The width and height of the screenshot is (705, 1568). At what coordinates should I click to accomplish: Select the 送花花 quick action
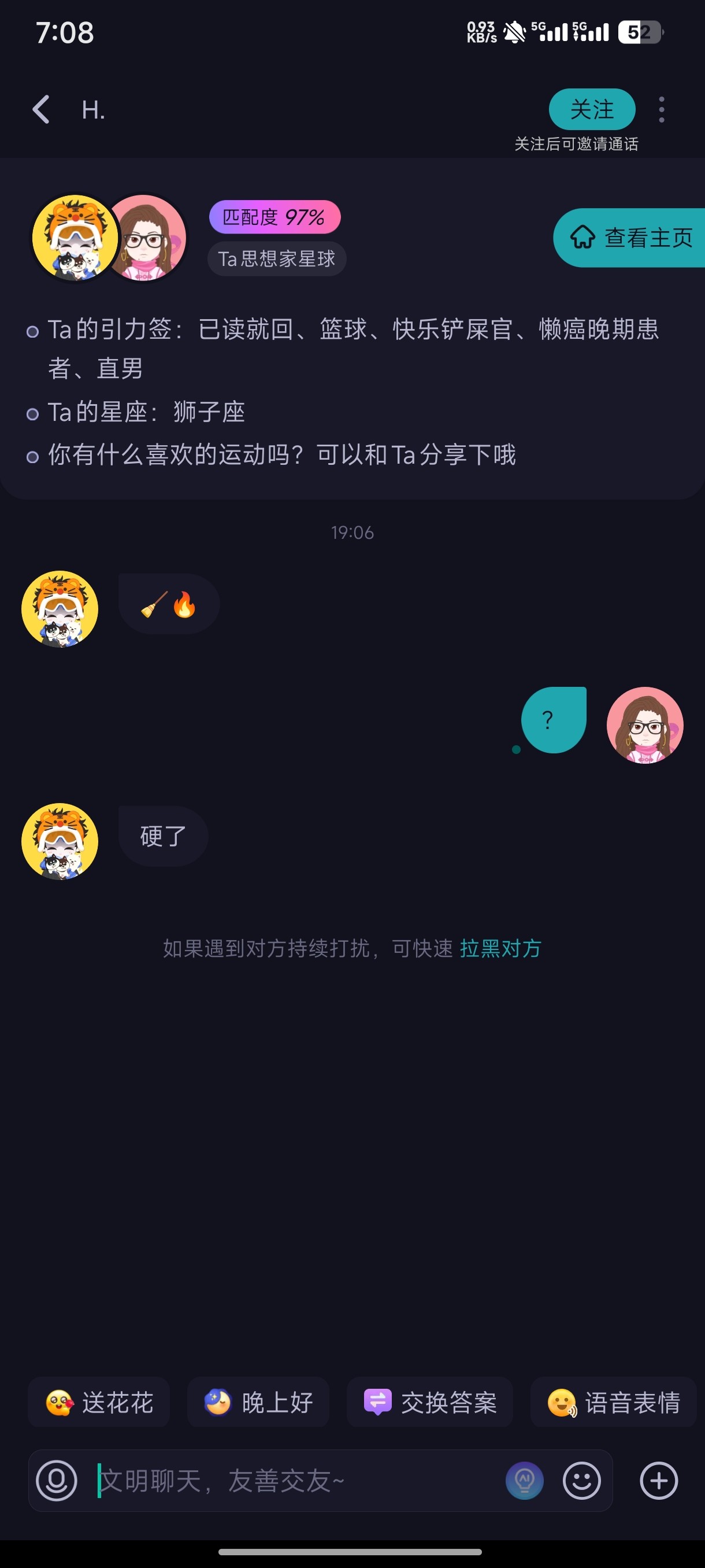(x=99, y=1403)
